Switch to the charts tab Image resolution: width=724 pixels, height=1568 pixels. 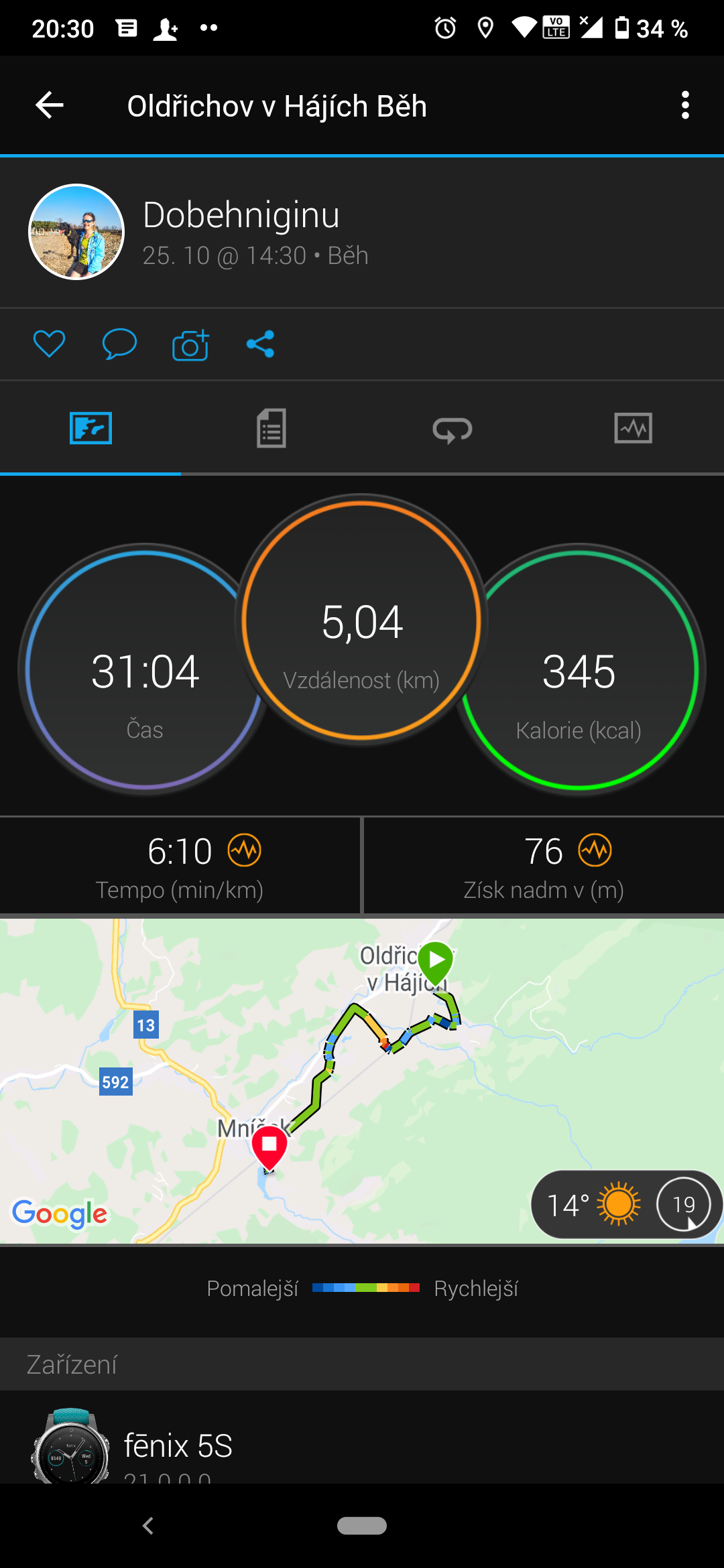[633, 428]
